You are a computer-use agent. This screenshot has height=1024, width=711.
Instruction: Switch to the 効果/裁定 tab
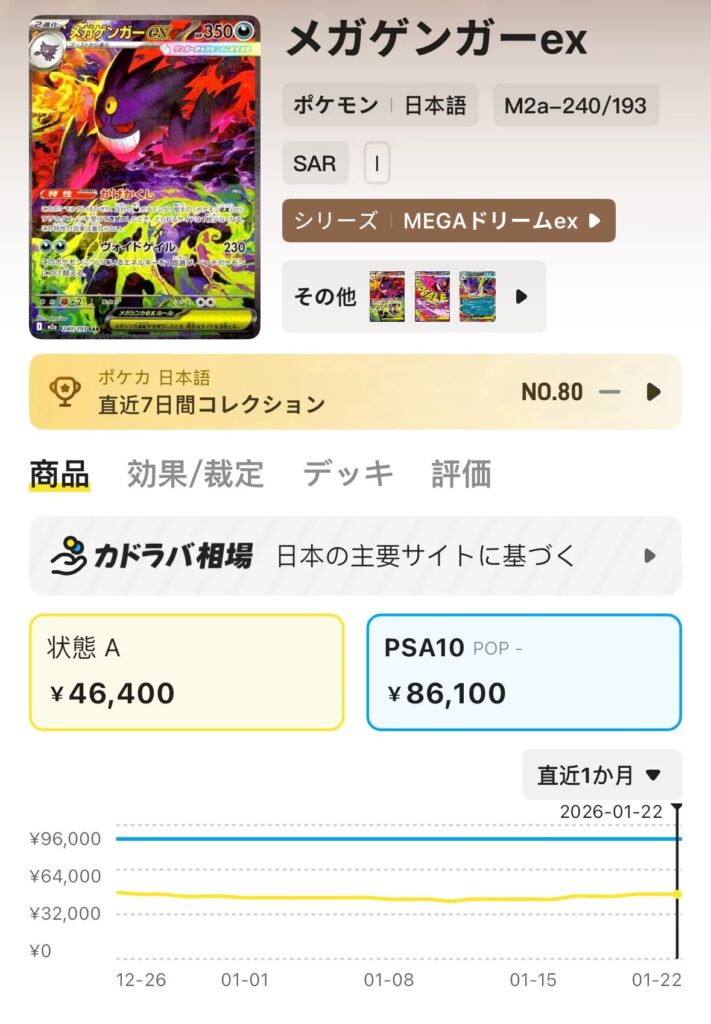[x=195, y=474]
